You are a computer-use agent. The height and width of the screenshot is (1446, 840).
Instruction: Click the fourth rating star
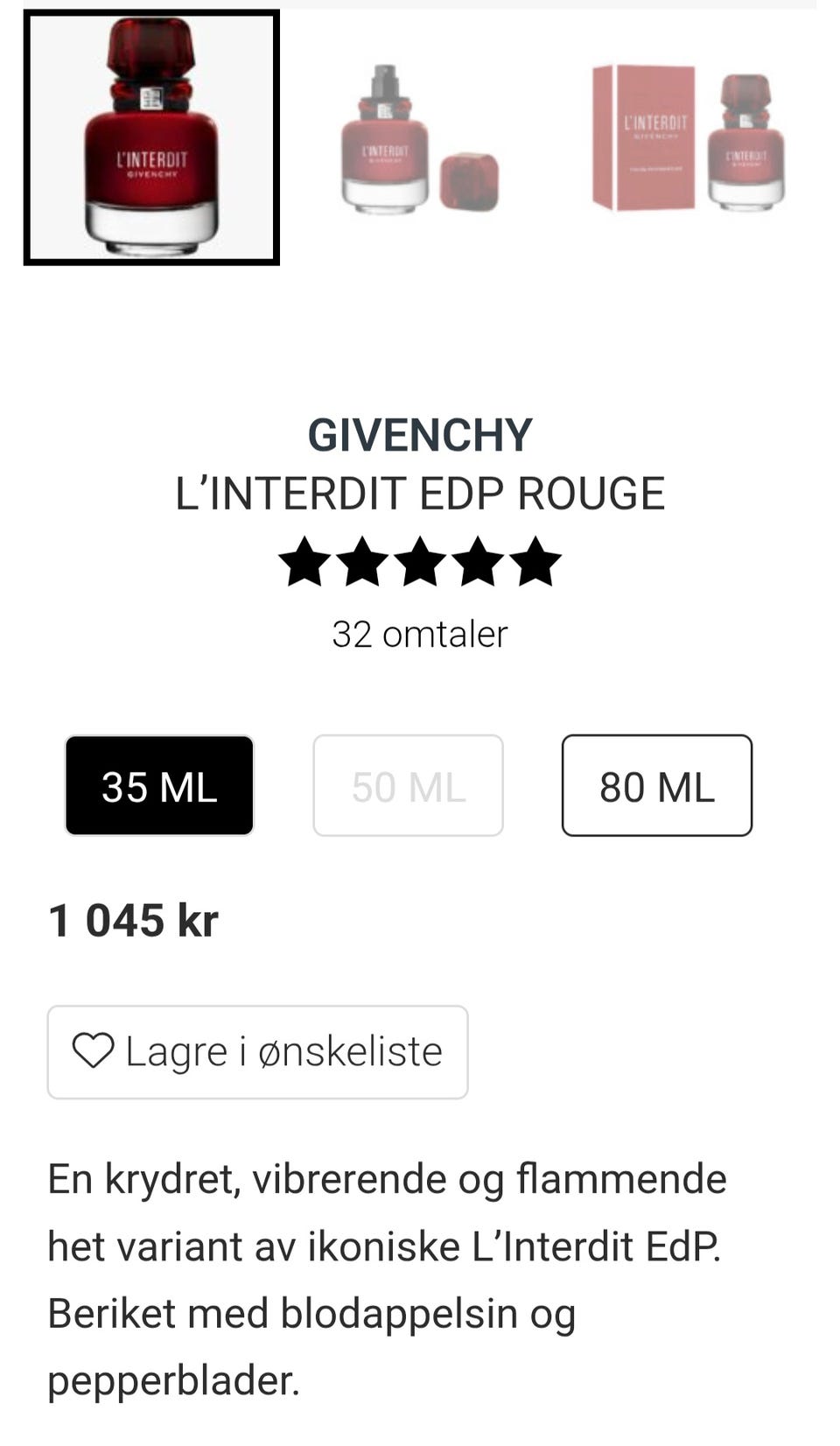tap(477, 562)
